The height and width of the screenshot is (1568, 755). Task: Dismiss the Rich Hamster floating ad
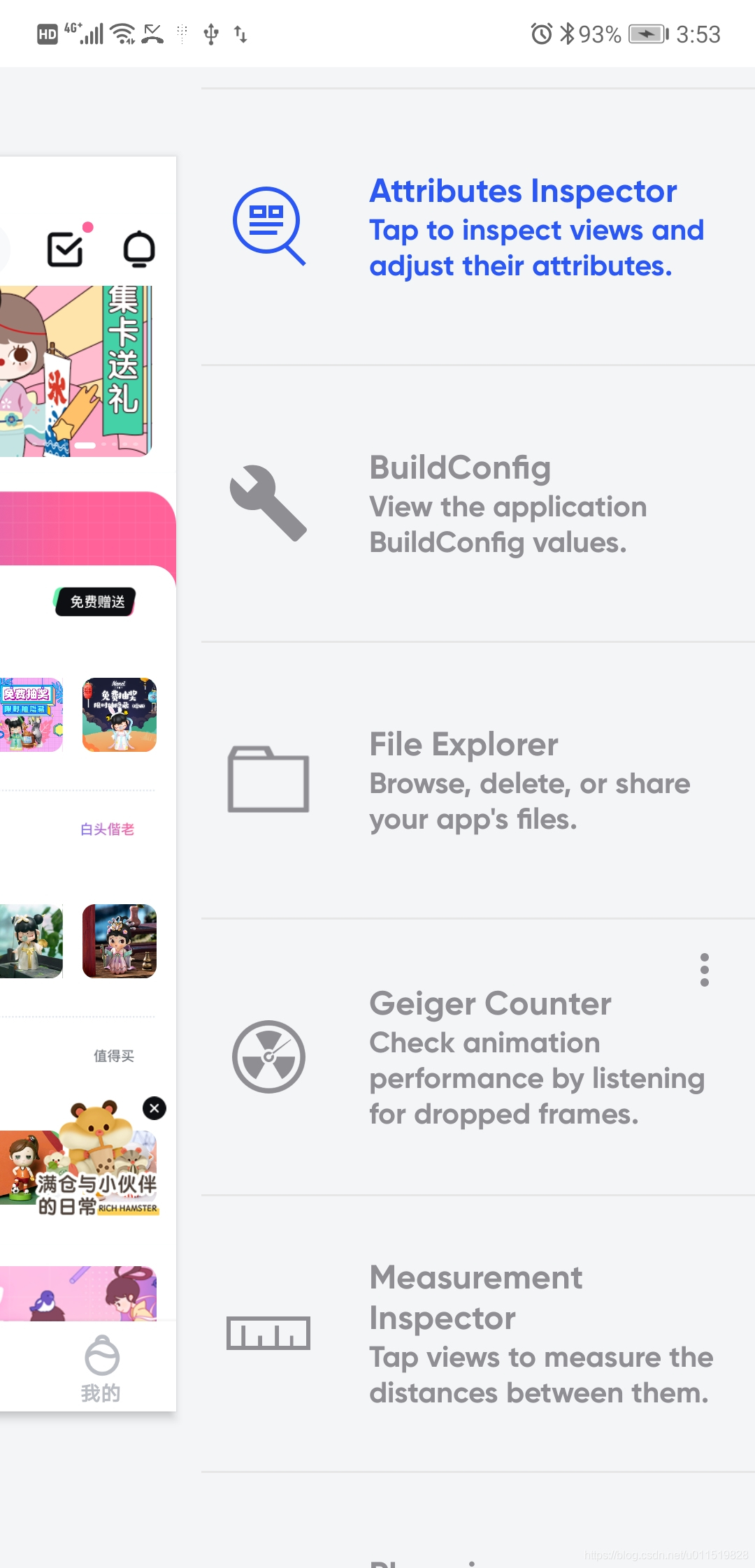coord(154,1108)
